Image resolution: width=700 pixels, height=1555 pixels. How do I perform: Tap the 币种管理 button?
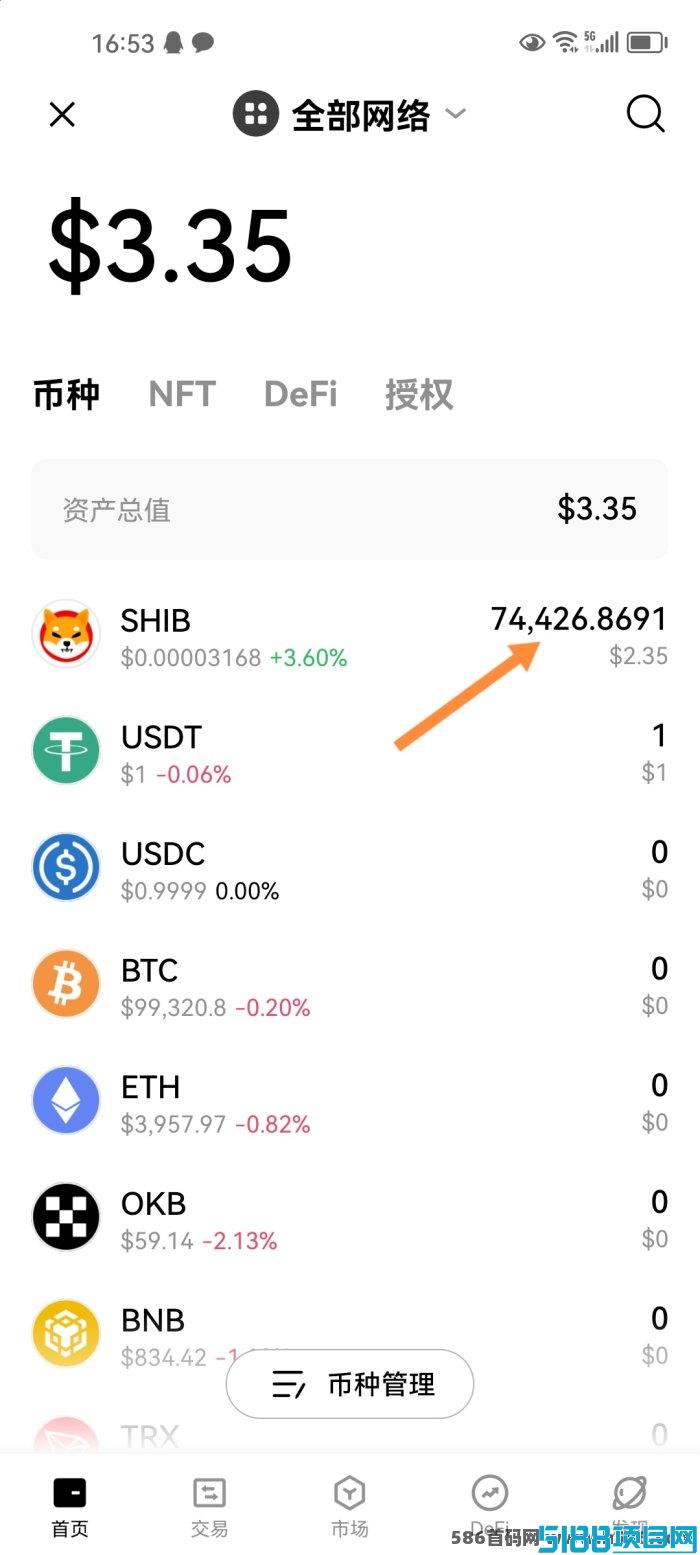tap(350, 1384)
